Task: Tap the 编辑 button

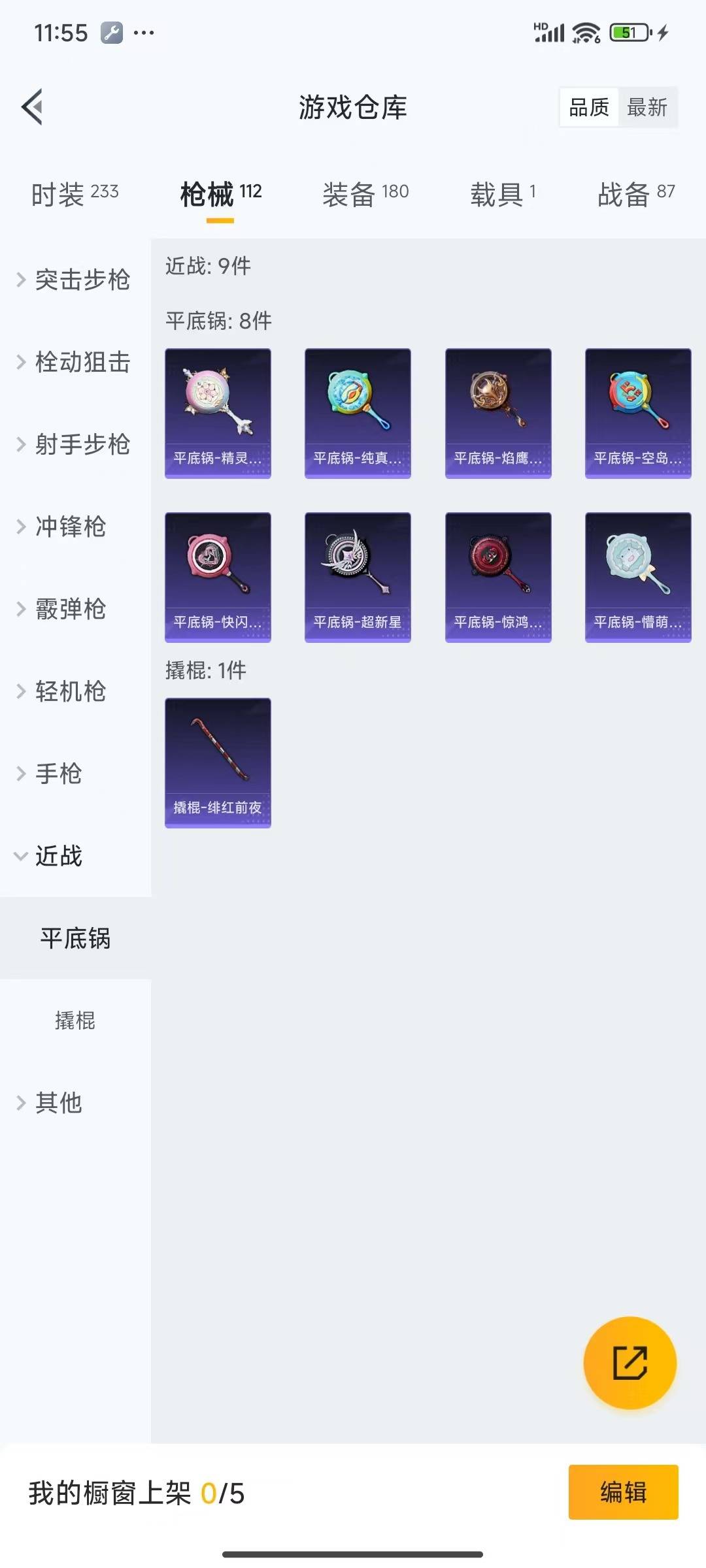Action: pos(623,1492)
